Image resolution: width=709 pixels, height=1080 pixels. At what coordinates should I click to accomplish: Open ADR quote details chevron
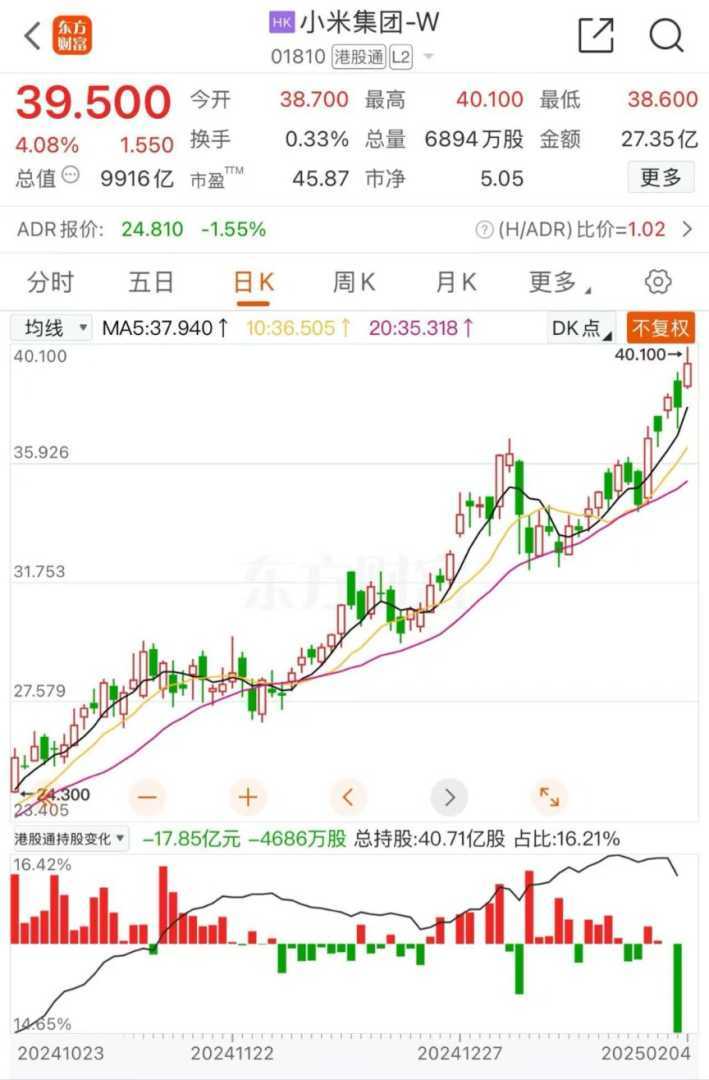(x=687, y=229)
